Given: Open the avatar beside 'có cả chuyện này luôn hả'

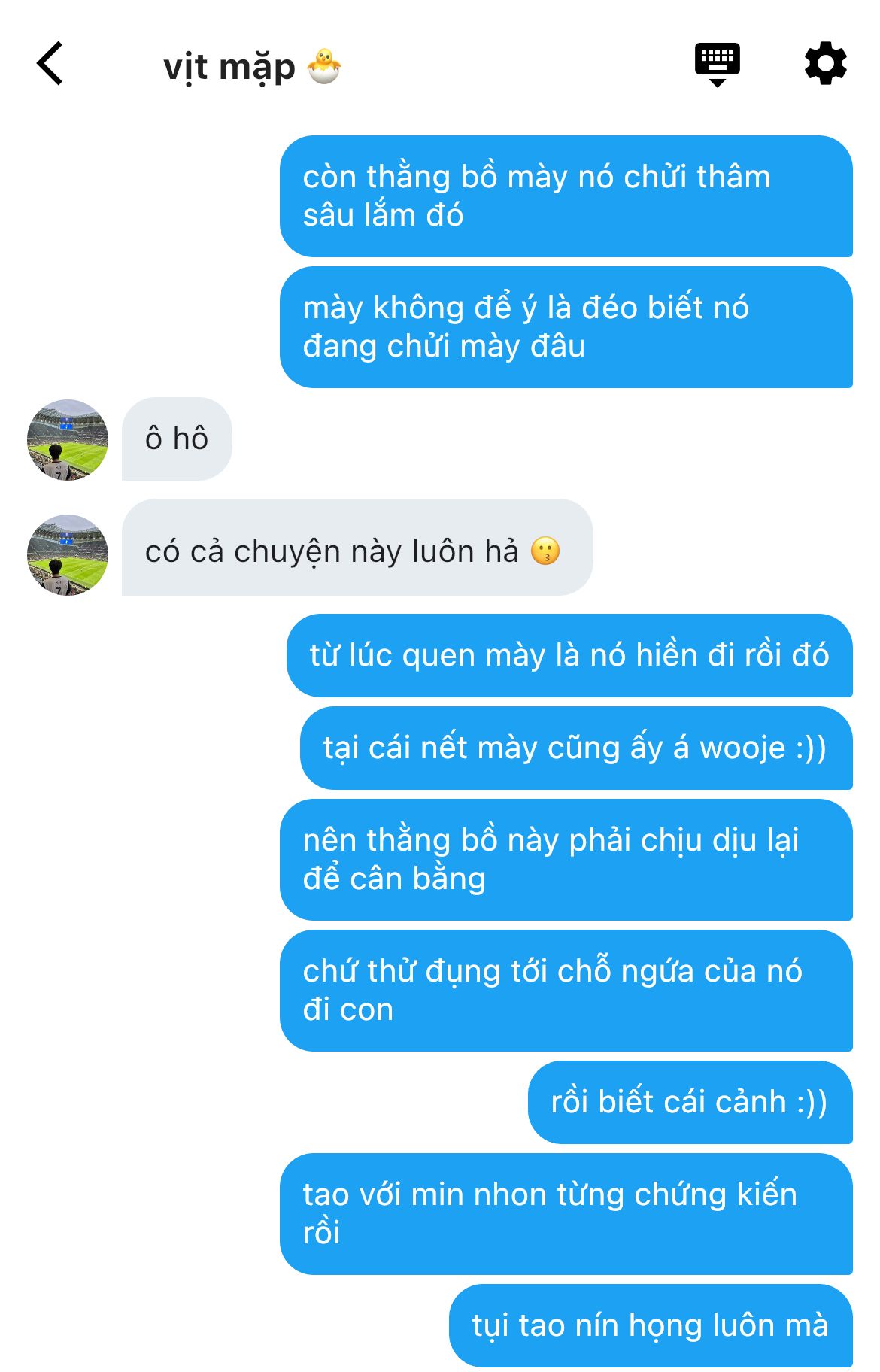Looking at the screenshot, I should coord(68,555).
